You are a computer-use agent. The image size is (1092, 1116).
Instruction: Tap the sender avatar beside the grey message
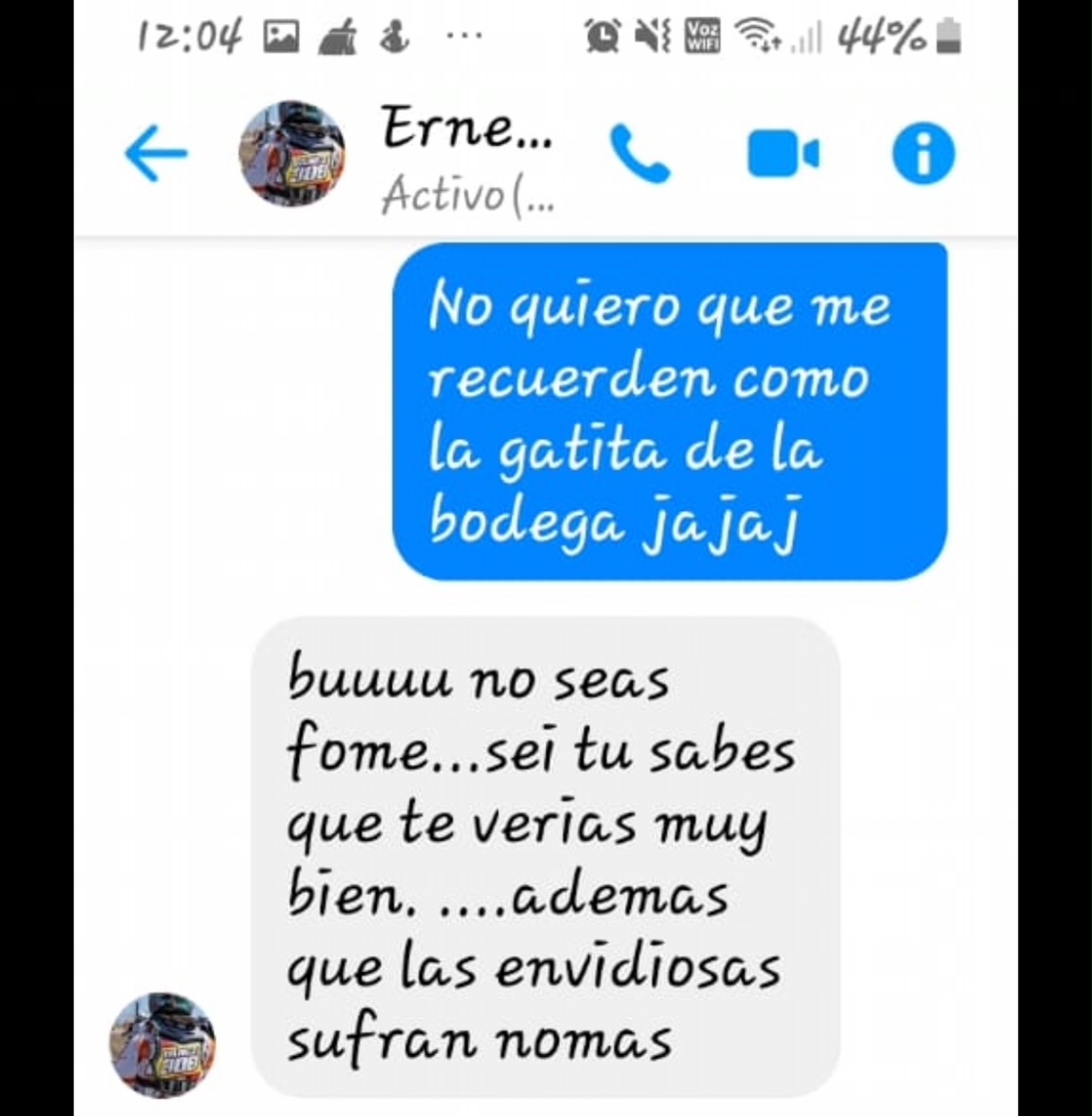pos(162,1045)
